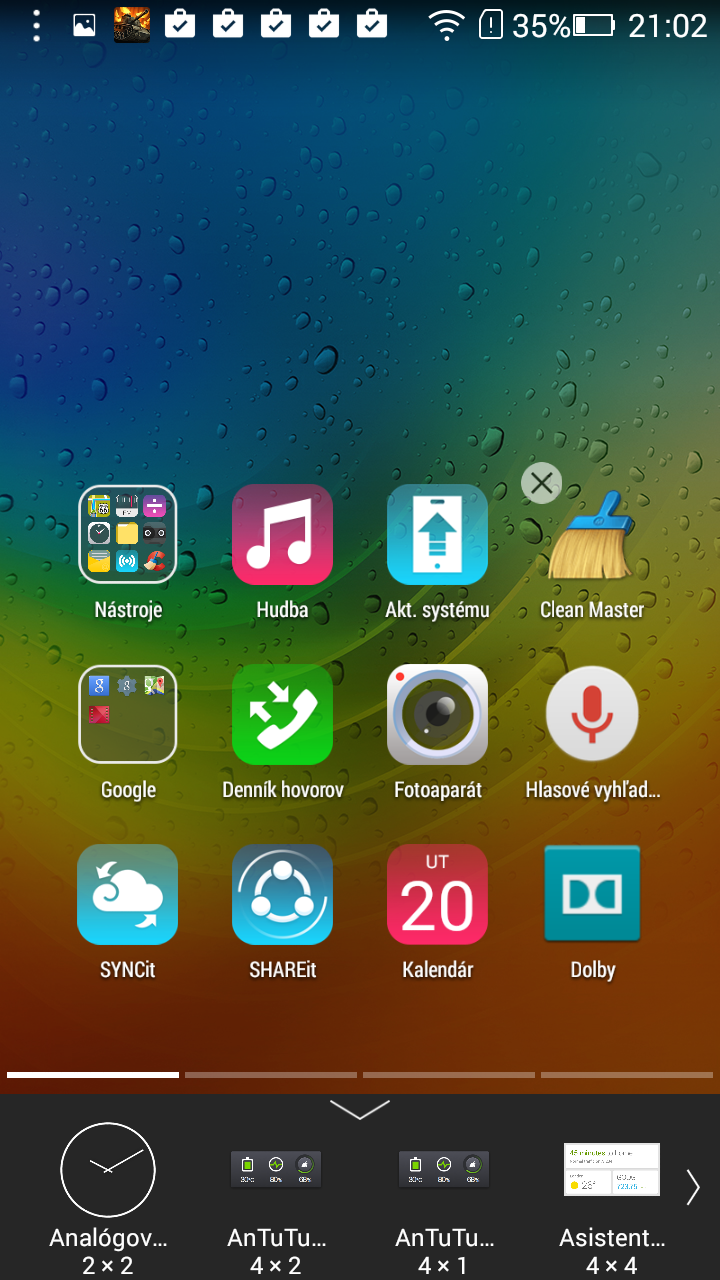Open the SYNCit app
720x1280 pixels.
[x=128, y=895]
